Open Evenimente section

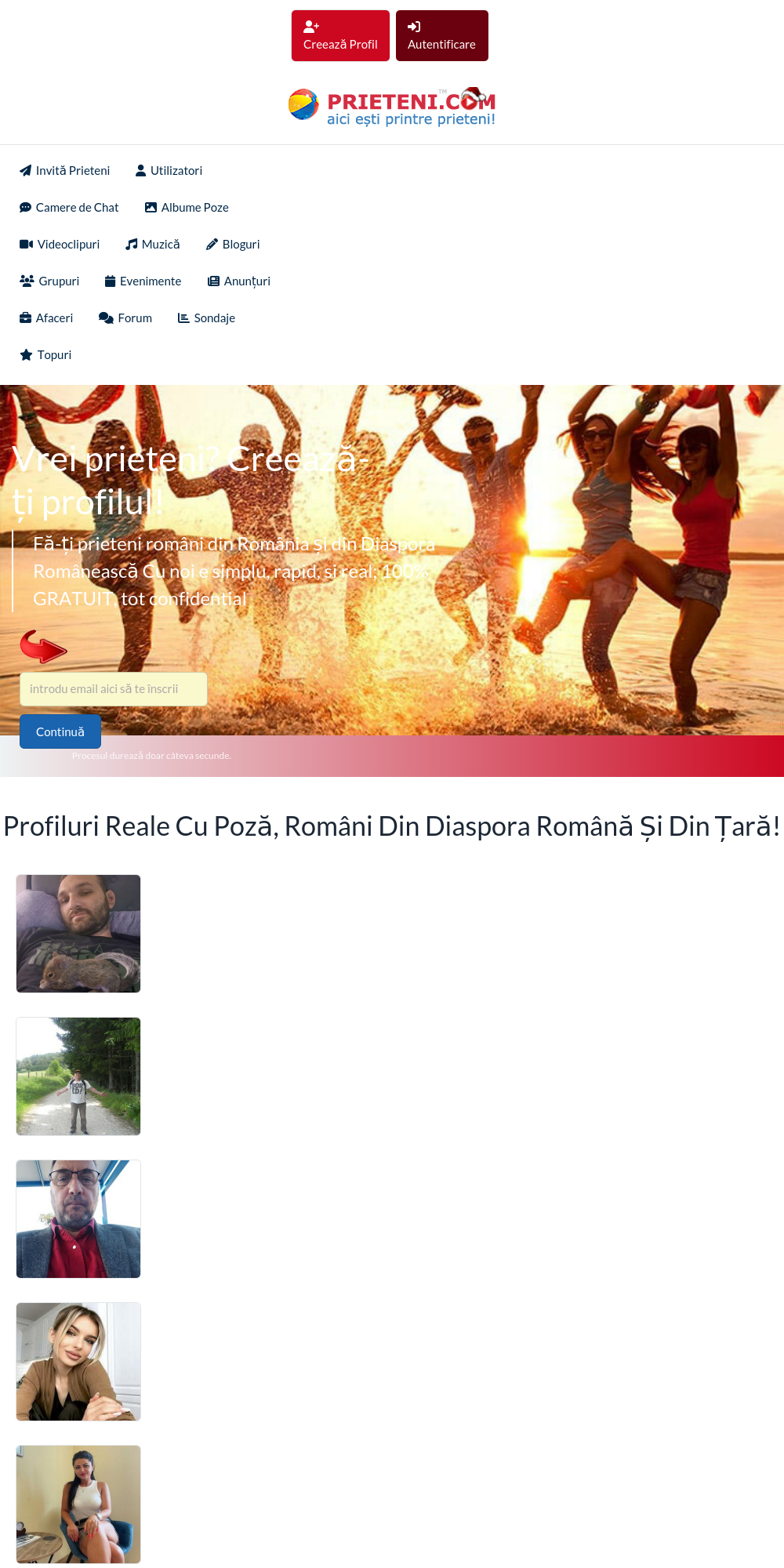point(143,281)
